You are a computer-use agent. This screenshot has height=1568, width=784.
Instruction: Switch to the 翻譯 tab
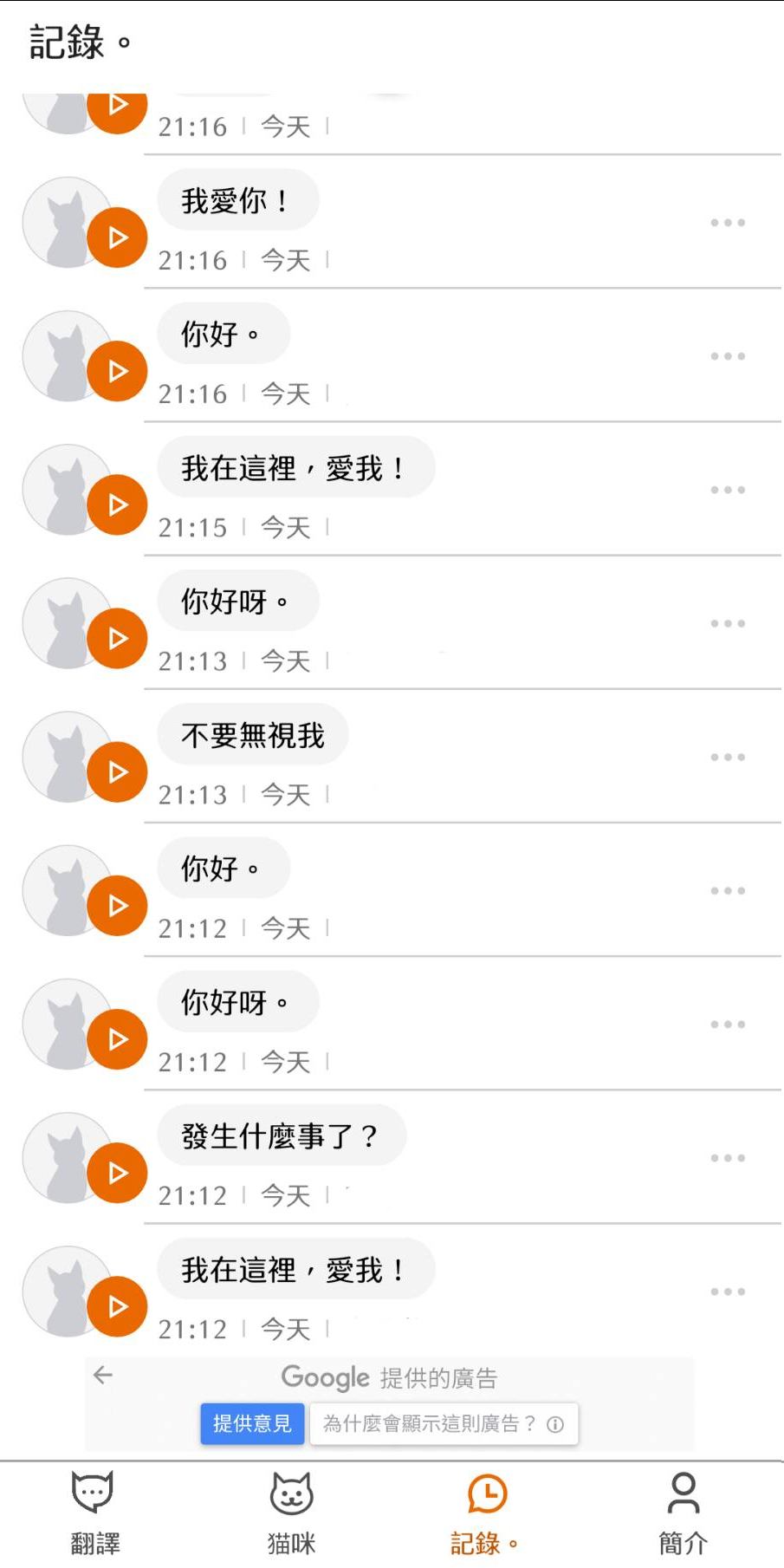[94, 1513]
